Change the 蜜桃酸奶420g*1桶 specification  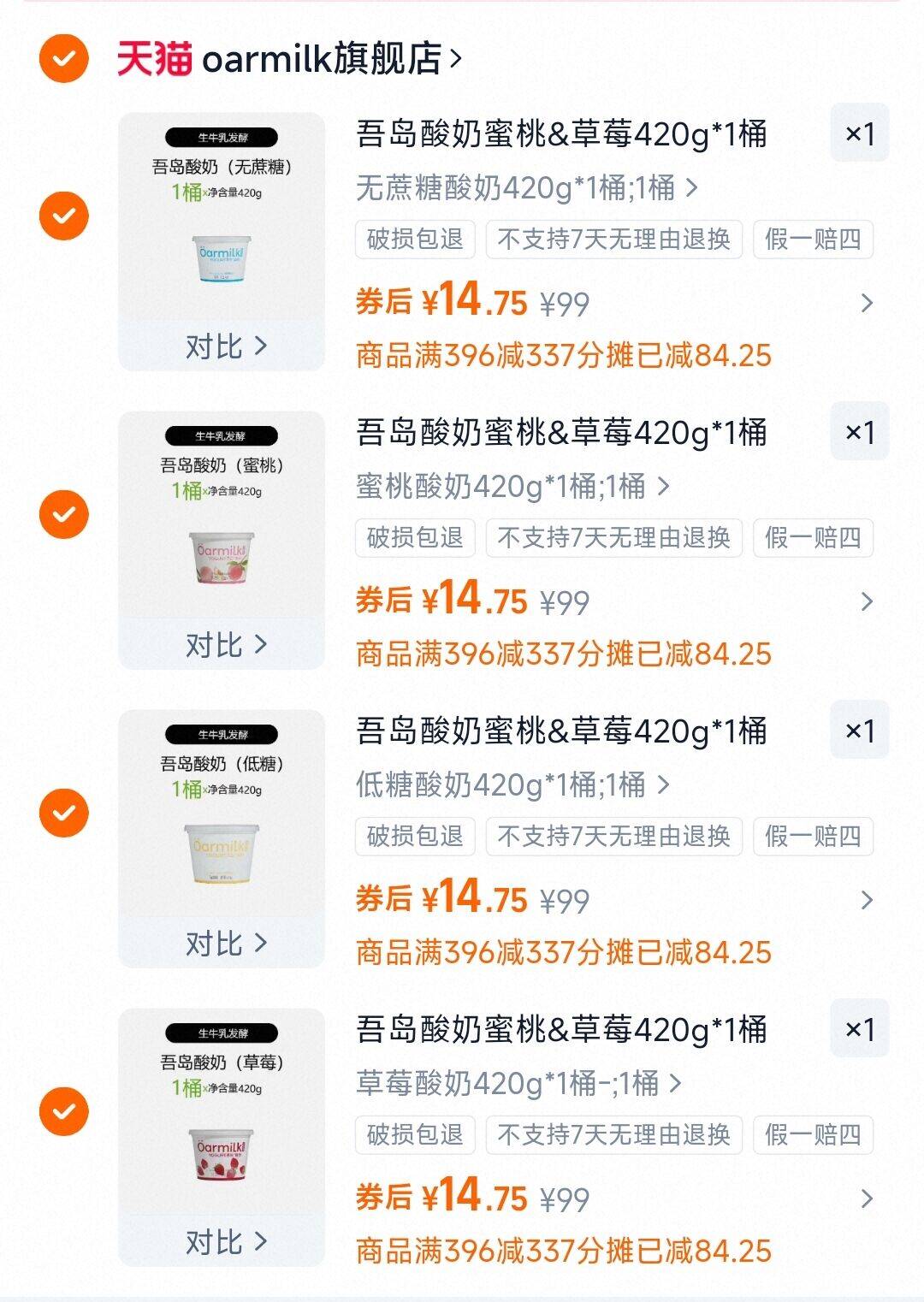click(x=512, y=486)
